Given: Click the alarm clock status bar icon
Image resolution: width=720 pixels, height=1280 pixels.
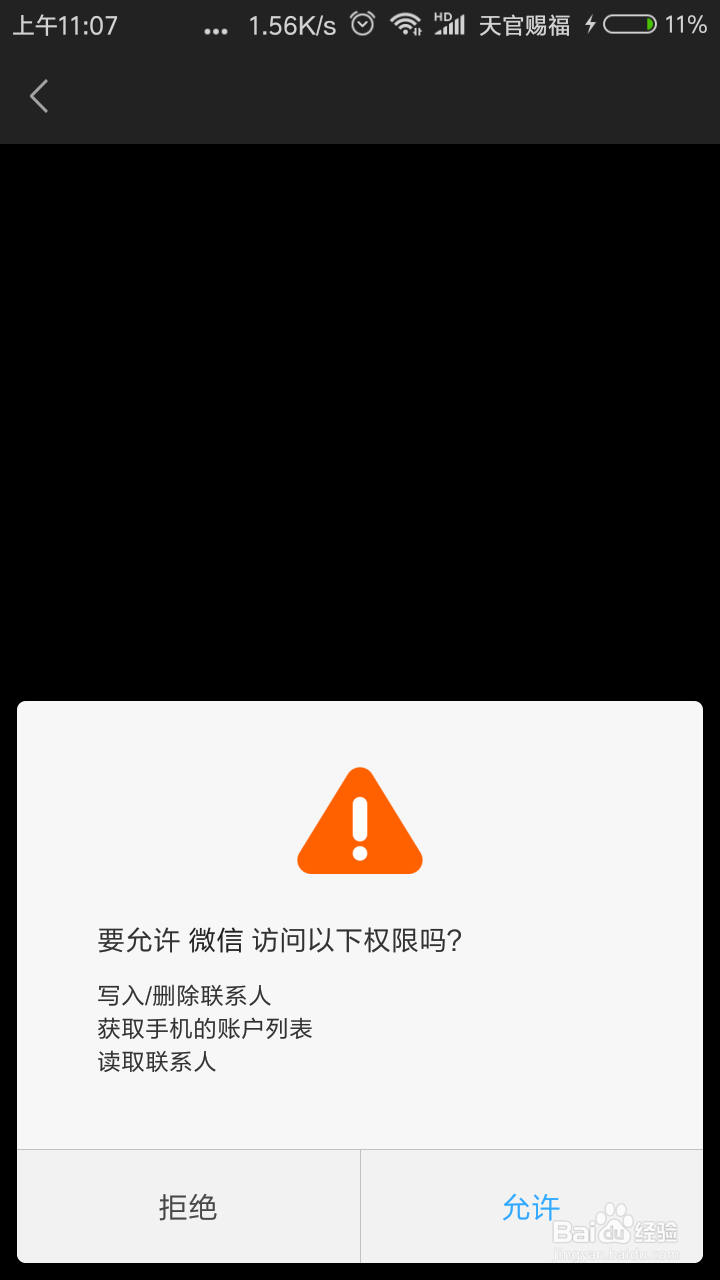Looking at the screenshot, I should (x=360, y=25).
